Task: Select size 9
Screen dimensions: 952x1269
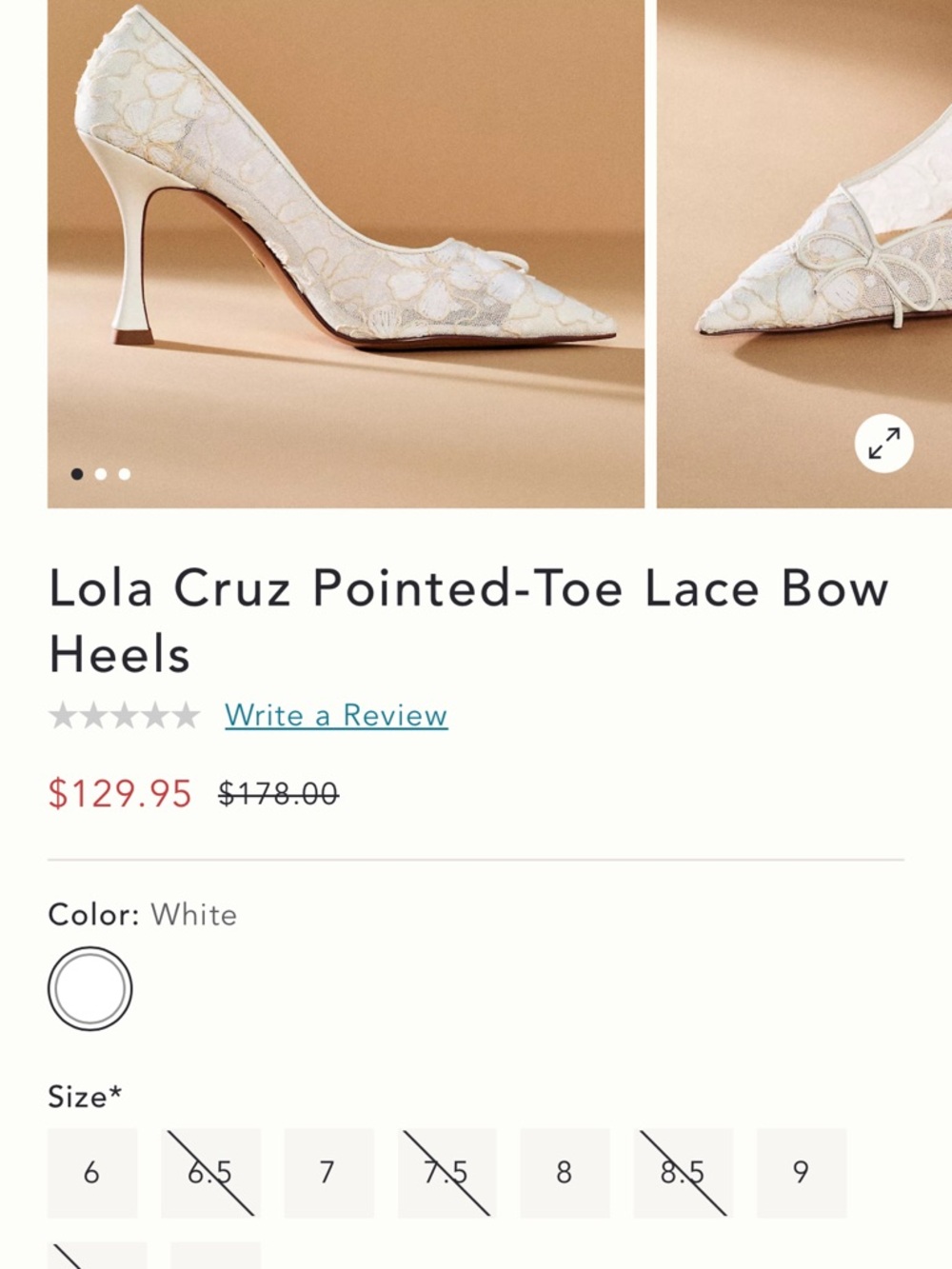Action: coord(802,1174)
